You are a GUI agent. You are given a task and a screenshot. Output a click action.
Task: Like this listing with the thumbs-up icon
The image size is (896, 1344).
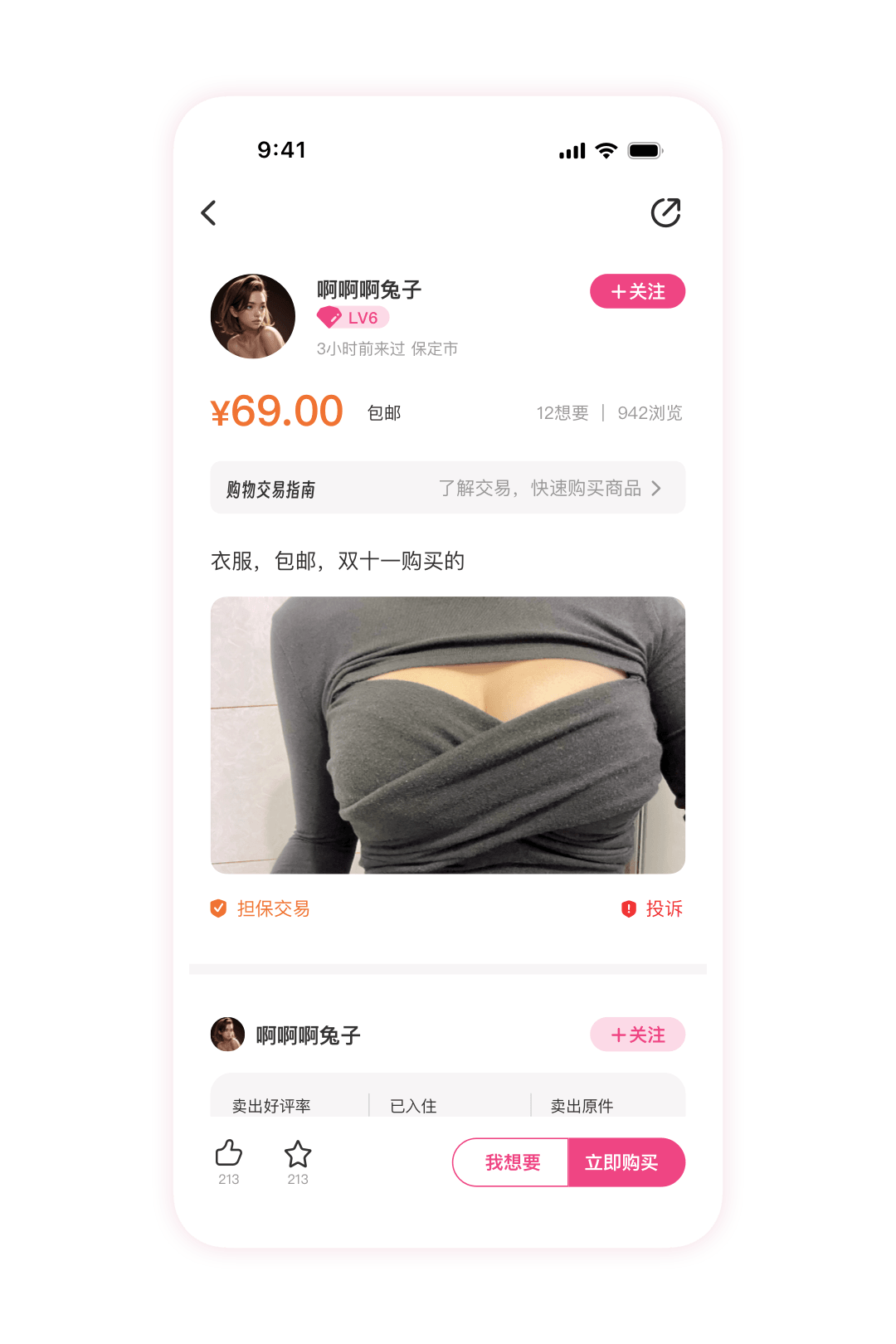coord(229,1154)
